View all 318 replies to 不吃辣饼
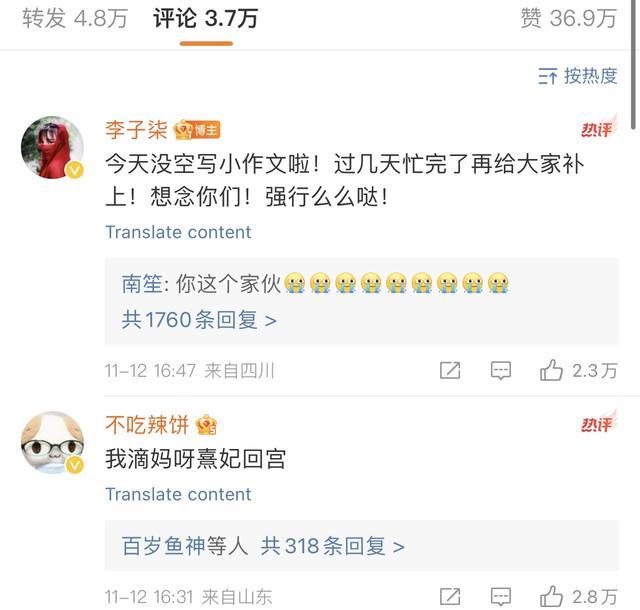640x610 pixels. [x=333, y=546]
